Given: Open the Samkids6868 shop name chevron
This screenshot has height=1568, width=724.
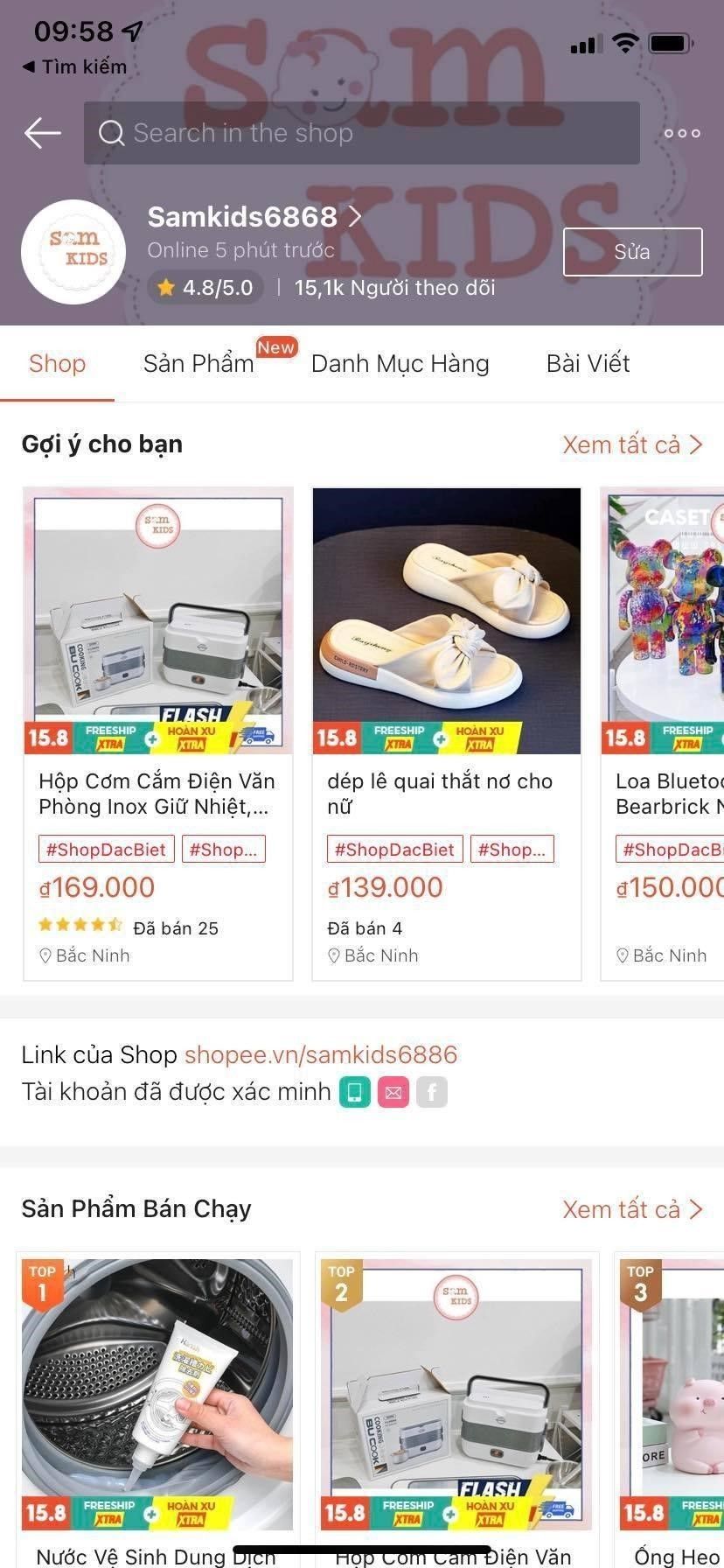Looking at the screenshot, I should point(354,216).
